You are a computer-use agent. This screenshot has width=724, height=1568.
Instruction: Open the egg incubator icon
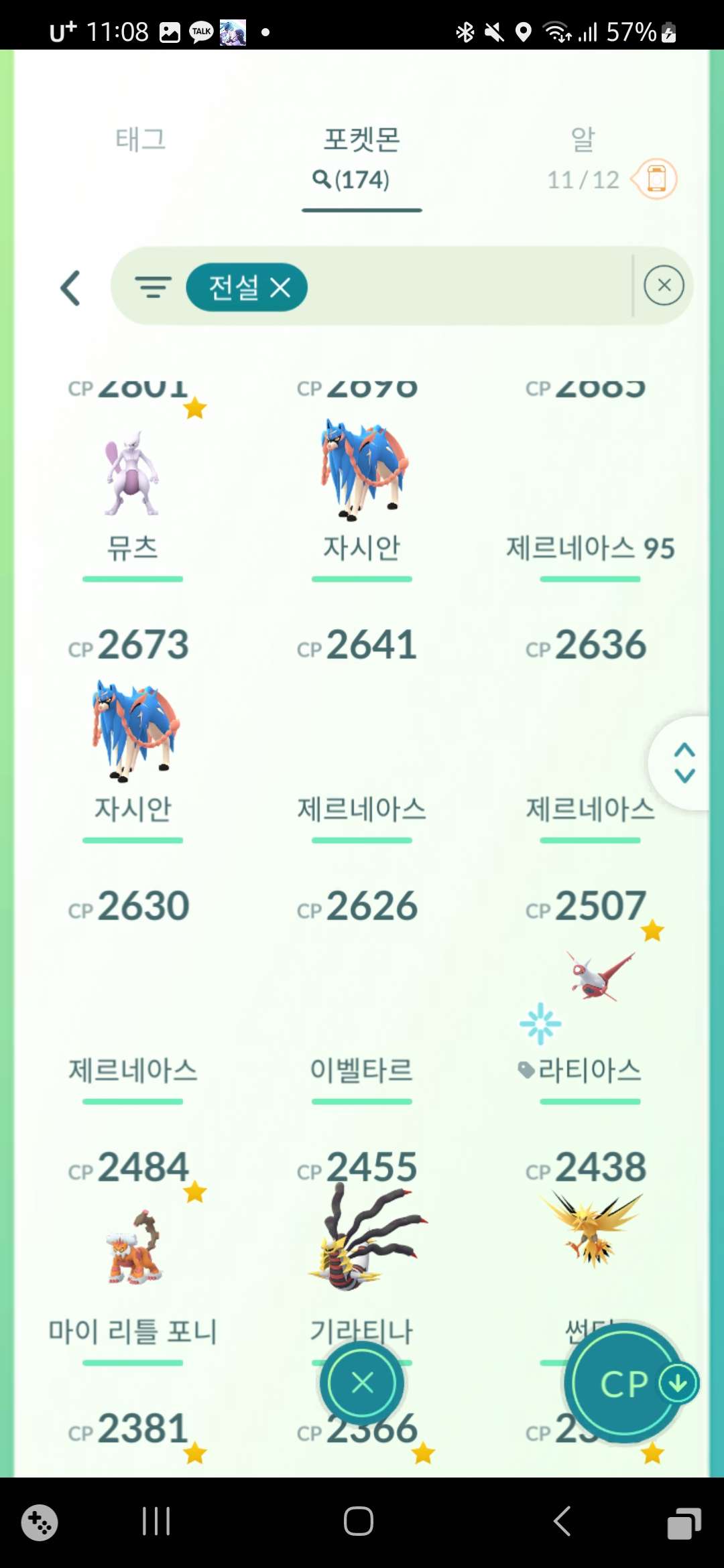(x=656, y=179)
